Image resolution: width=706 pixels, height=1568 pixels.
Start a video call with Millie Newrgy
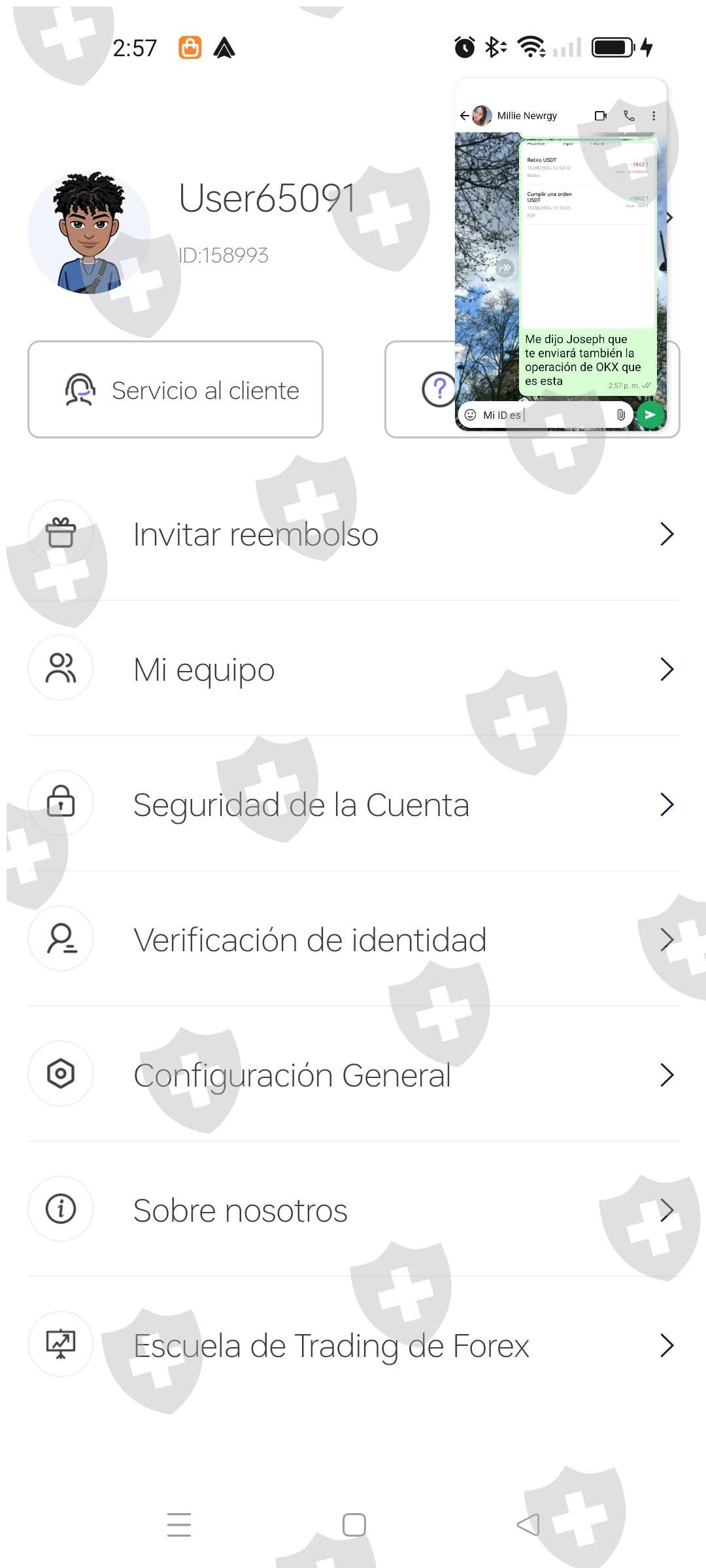coord(600,116)
